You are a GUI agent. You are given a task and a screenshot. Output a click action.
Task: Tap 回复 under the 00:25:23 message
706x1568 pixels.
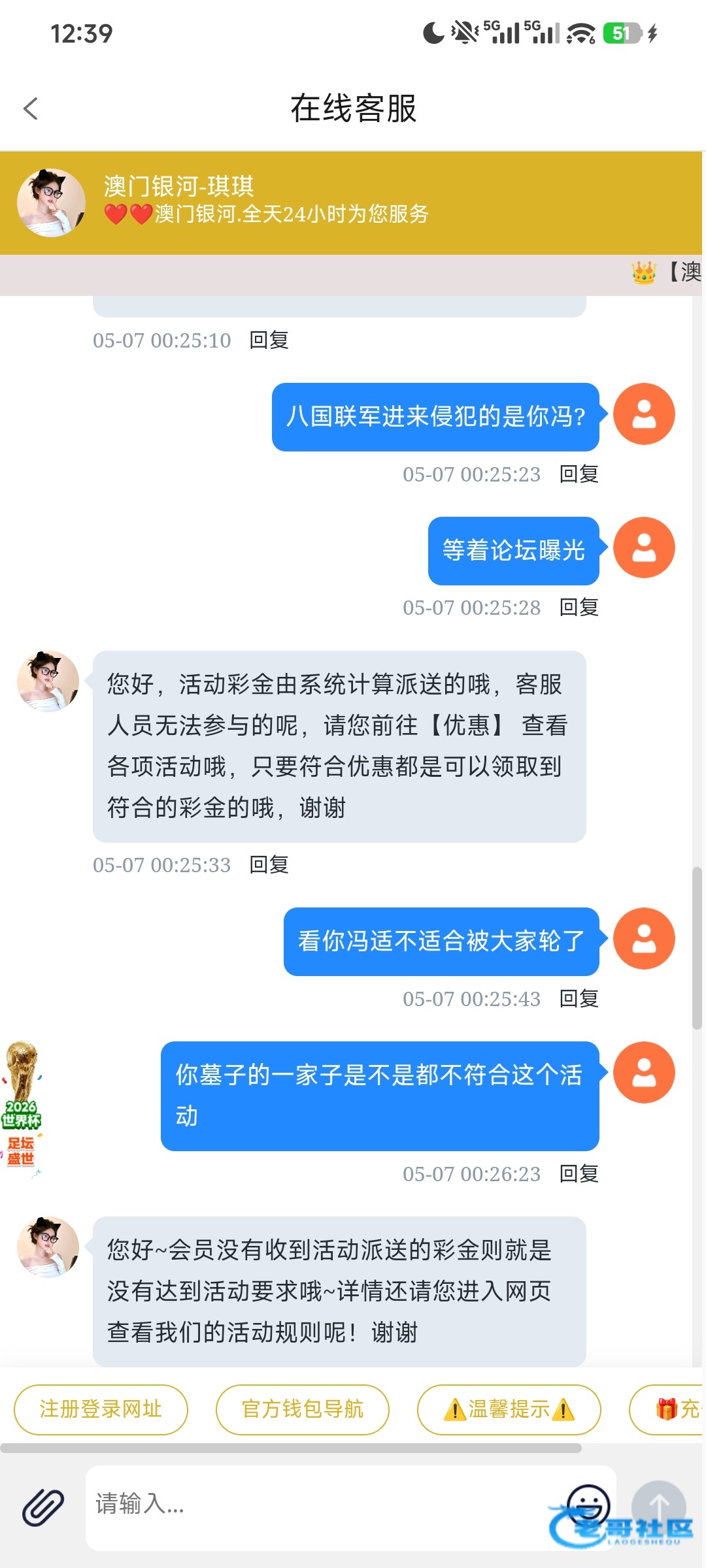tap(579, 474)
